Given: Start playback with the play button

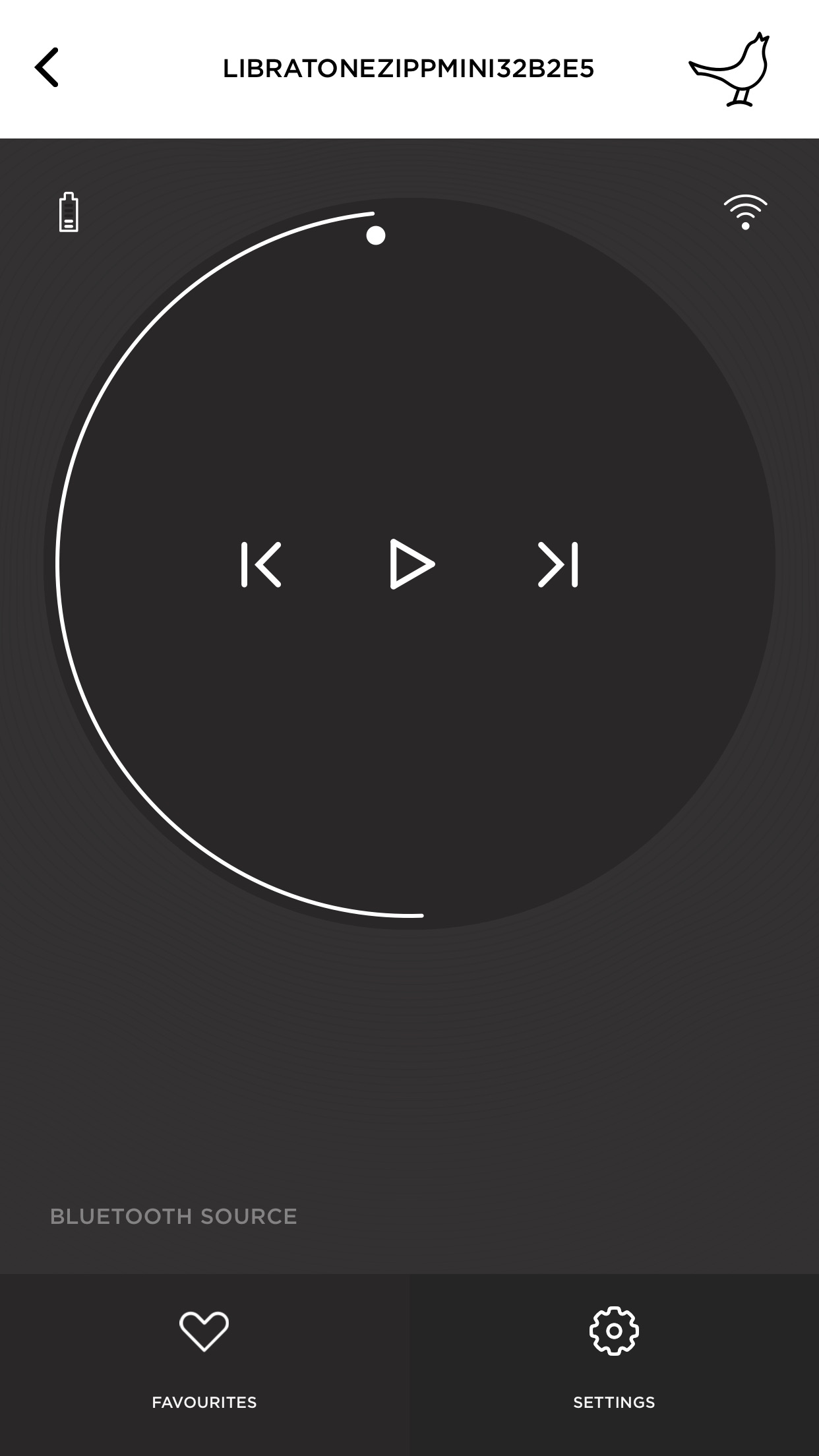Looking at the screenshot, I should (x=411, y=564).
